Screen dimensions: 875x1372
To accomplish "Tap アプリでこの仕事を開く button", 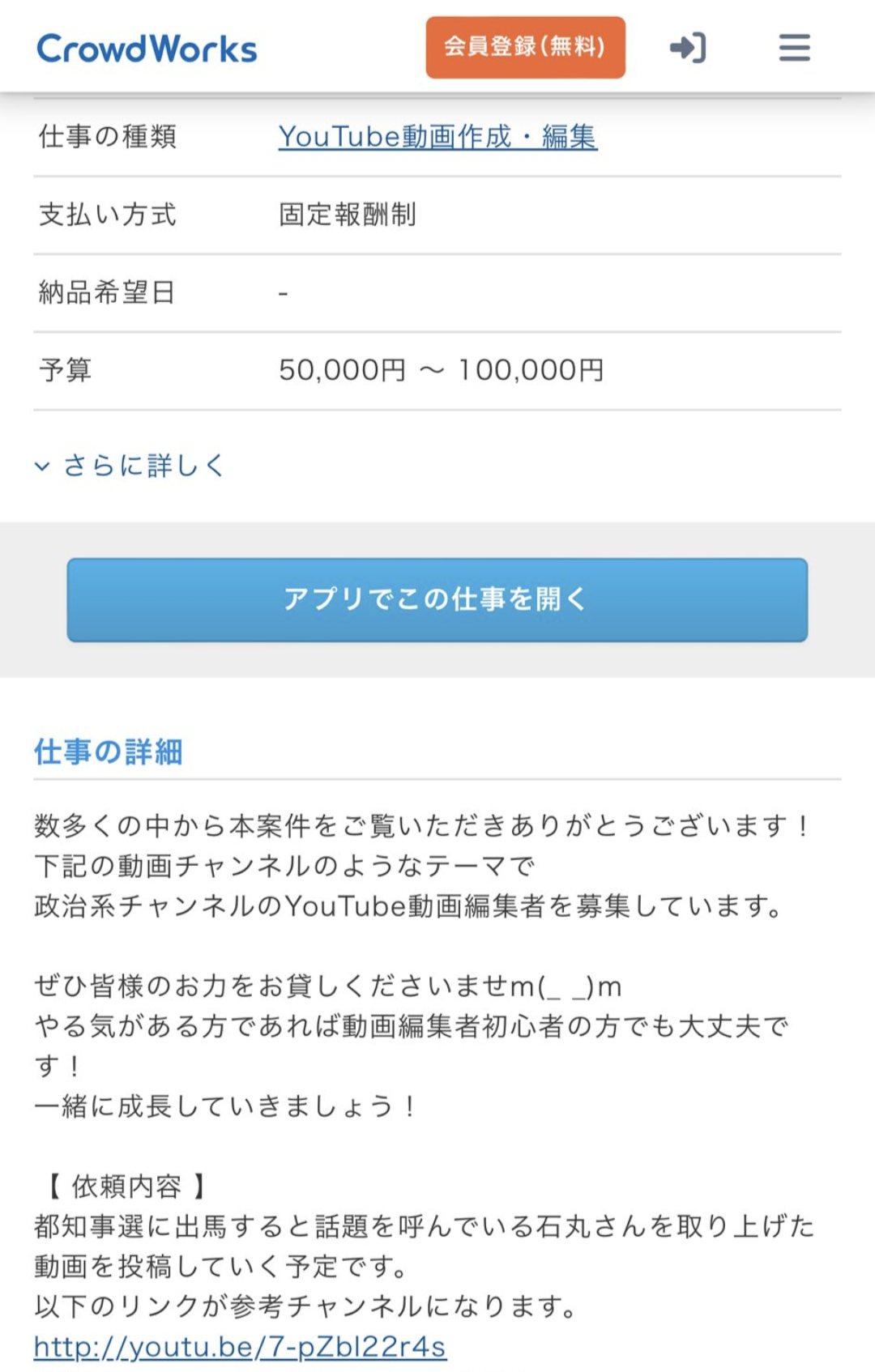I will (437, 599).
